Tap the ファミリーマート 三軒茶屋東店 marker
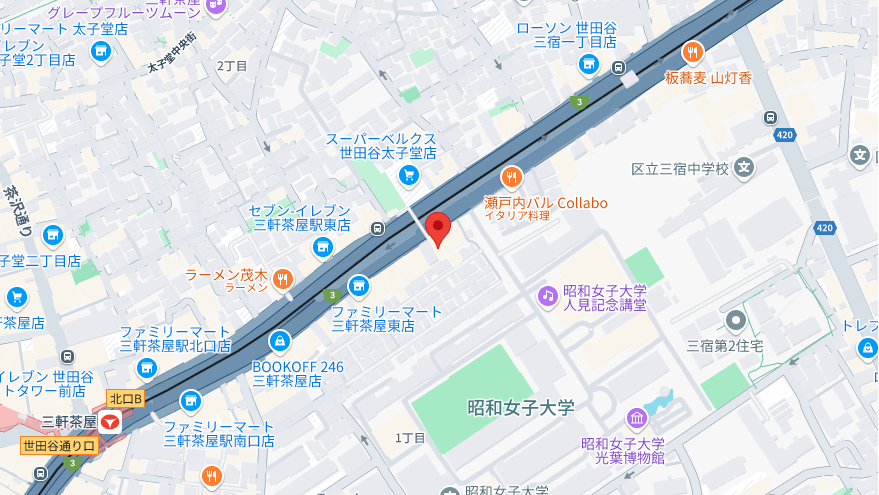Viewport: 879px width, 495px height. point(358,288)
